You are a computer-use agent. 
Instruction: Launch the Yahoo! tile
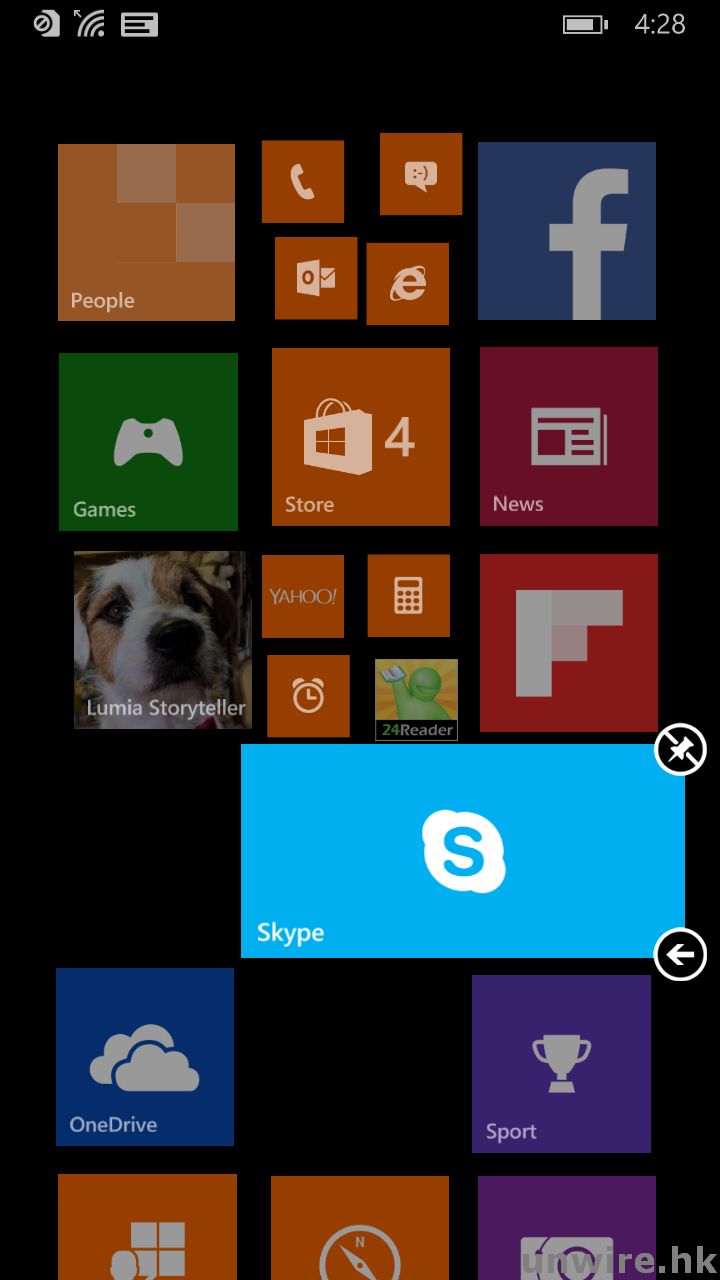[303, 596]
